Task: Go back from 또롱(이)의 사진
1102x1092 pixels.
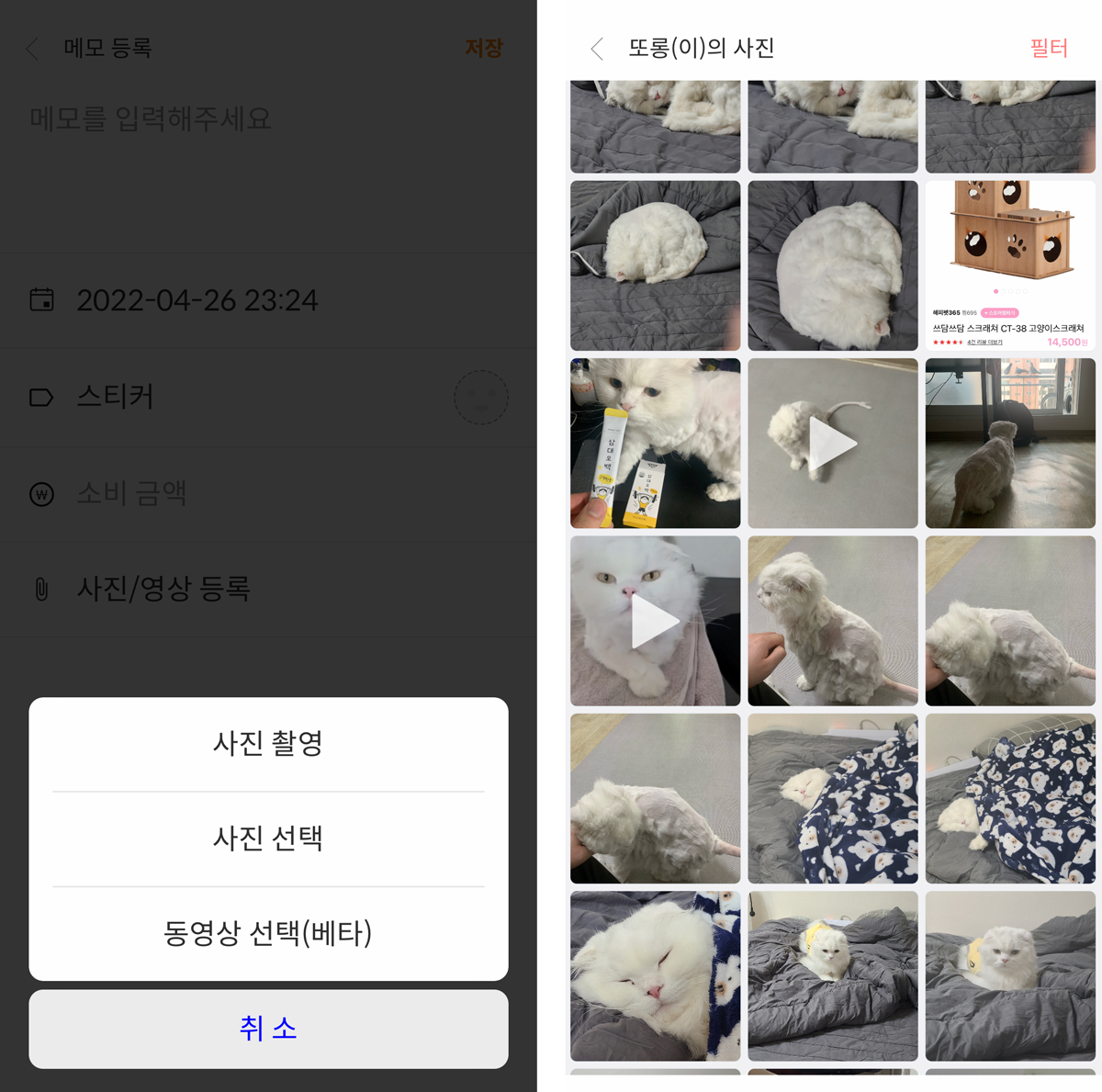Action: coord(597,49)
